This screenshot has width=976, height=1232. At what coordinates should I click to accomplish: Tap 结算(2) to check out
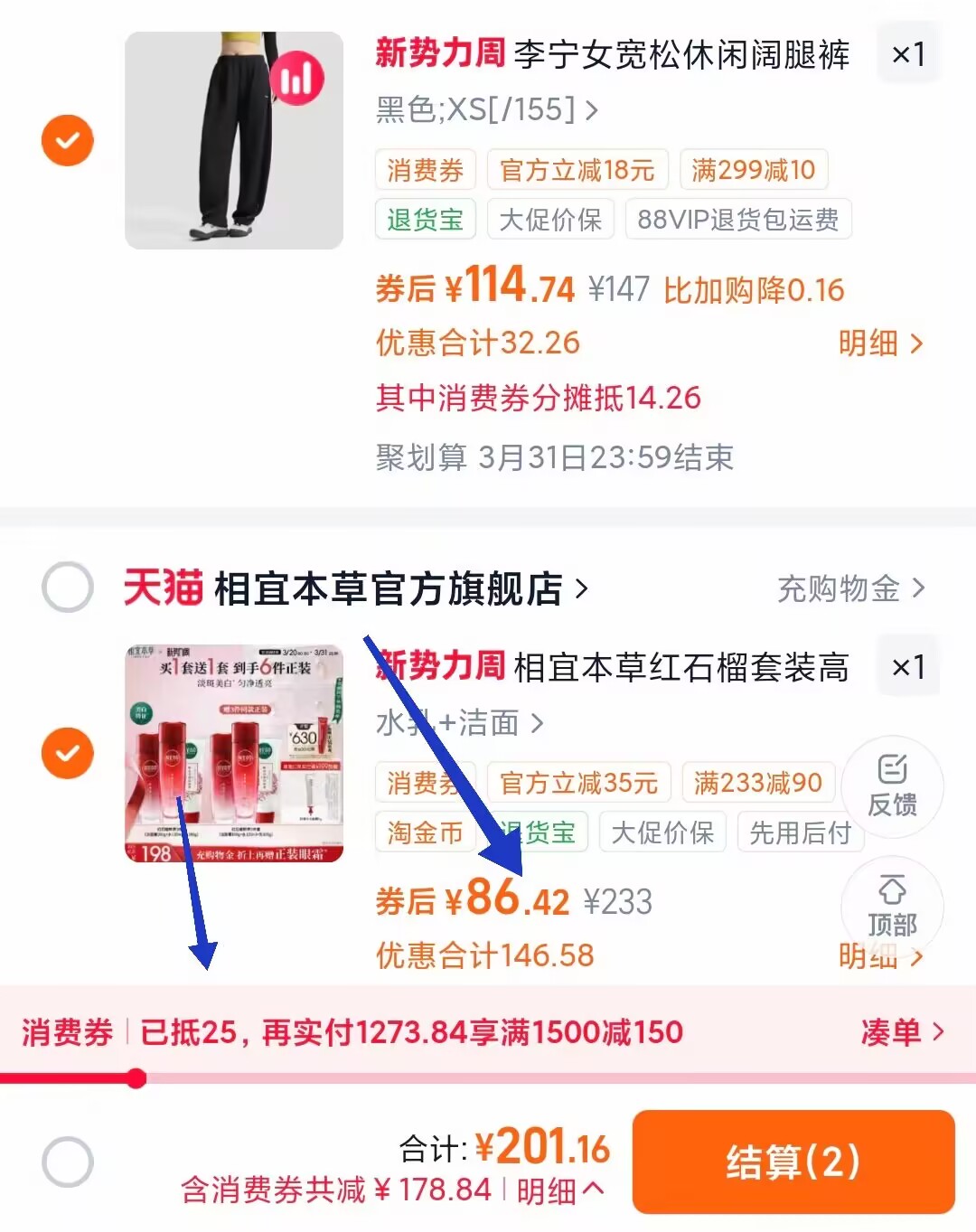(793, 1161)
